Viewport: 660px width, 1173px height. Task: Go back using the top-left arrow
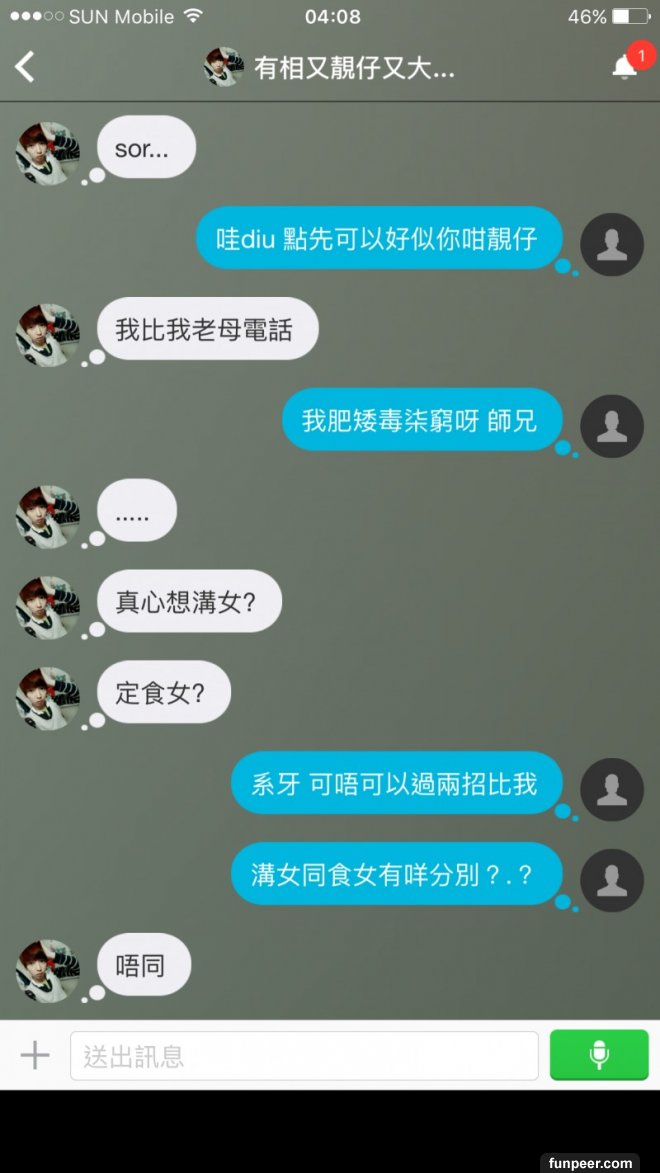click(x=25, y=67)
